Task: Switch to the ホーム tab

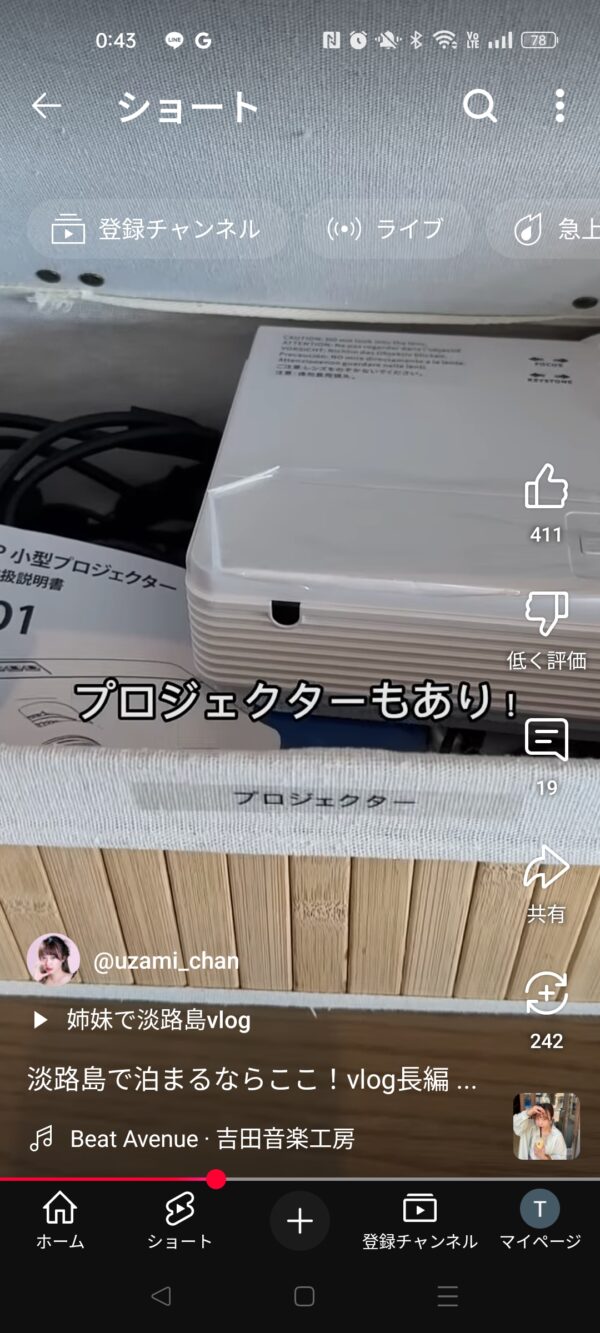Action: (60, 1220)
